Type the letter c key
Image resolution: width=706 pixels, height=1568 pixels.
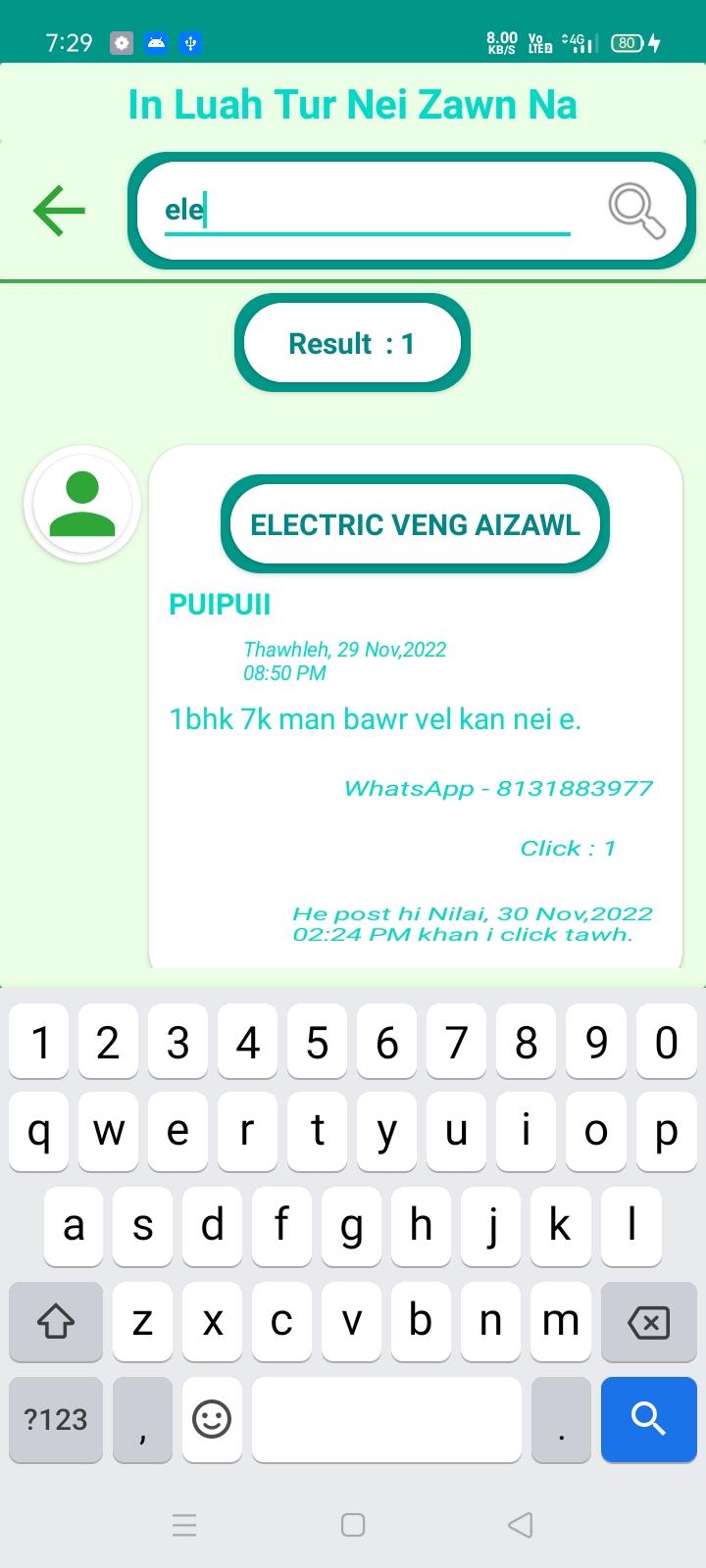coord(281,1323)
